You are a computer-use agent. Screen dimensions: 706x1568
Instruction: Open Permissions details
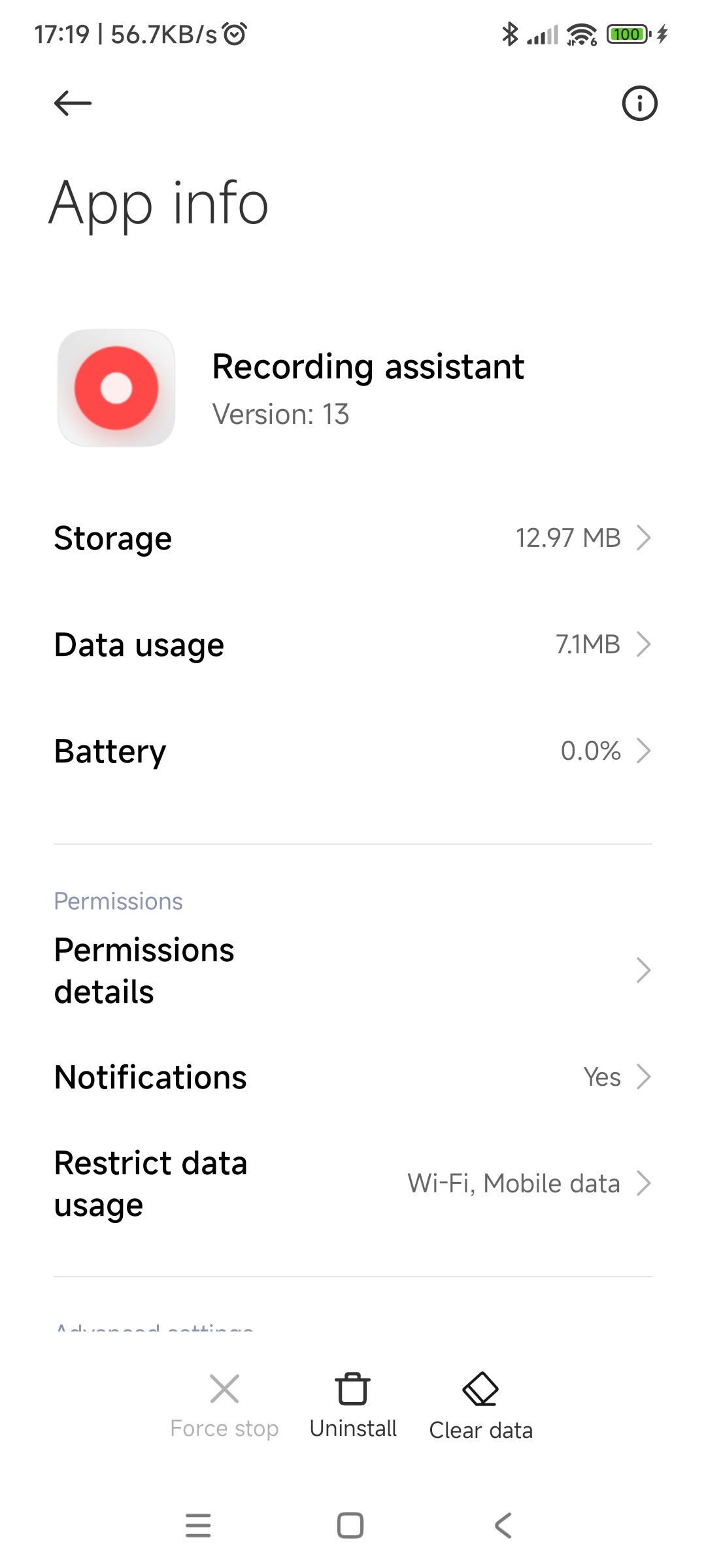tap(353, 971)
